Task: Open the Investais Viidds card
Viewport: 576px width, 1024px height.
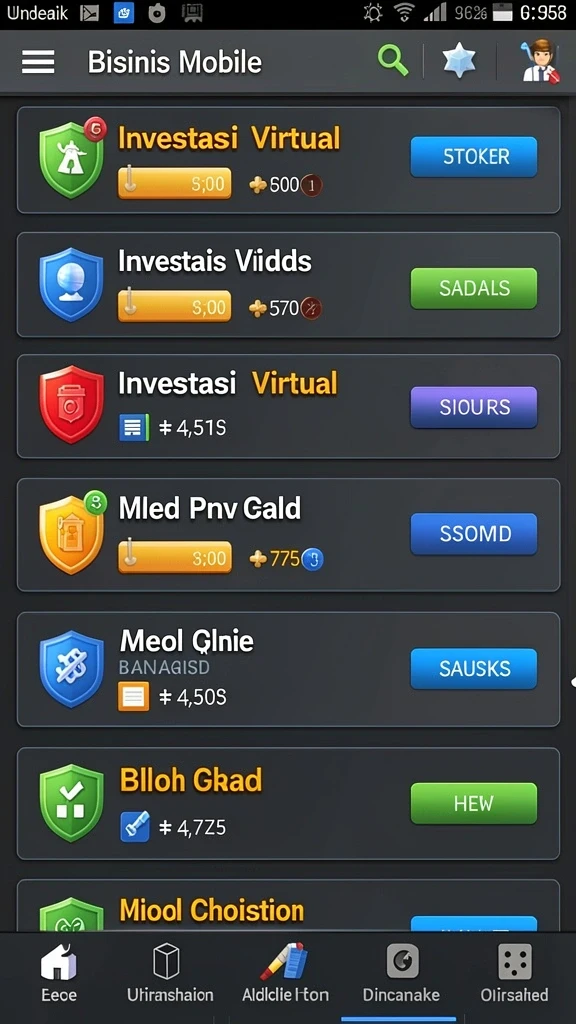Action: click(x=288, y=285)
